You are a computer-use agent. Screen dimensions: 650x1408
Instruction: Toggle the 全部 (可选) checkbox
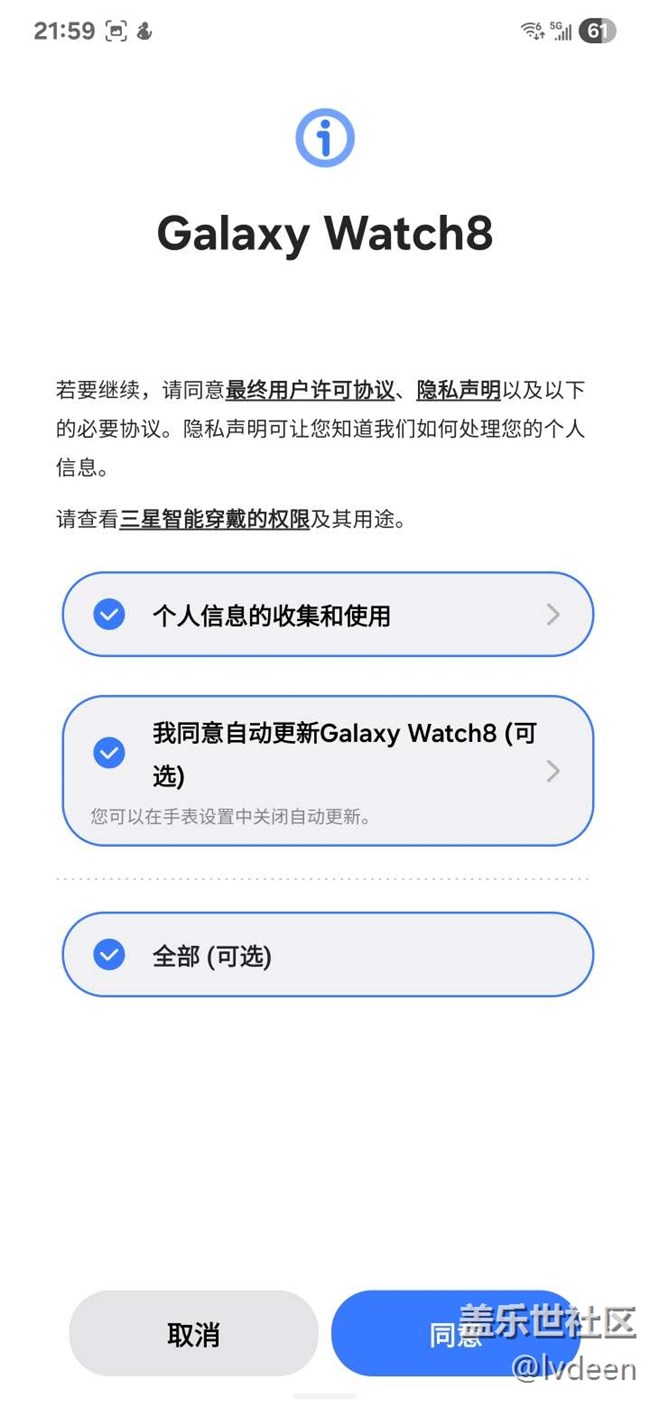109,955
